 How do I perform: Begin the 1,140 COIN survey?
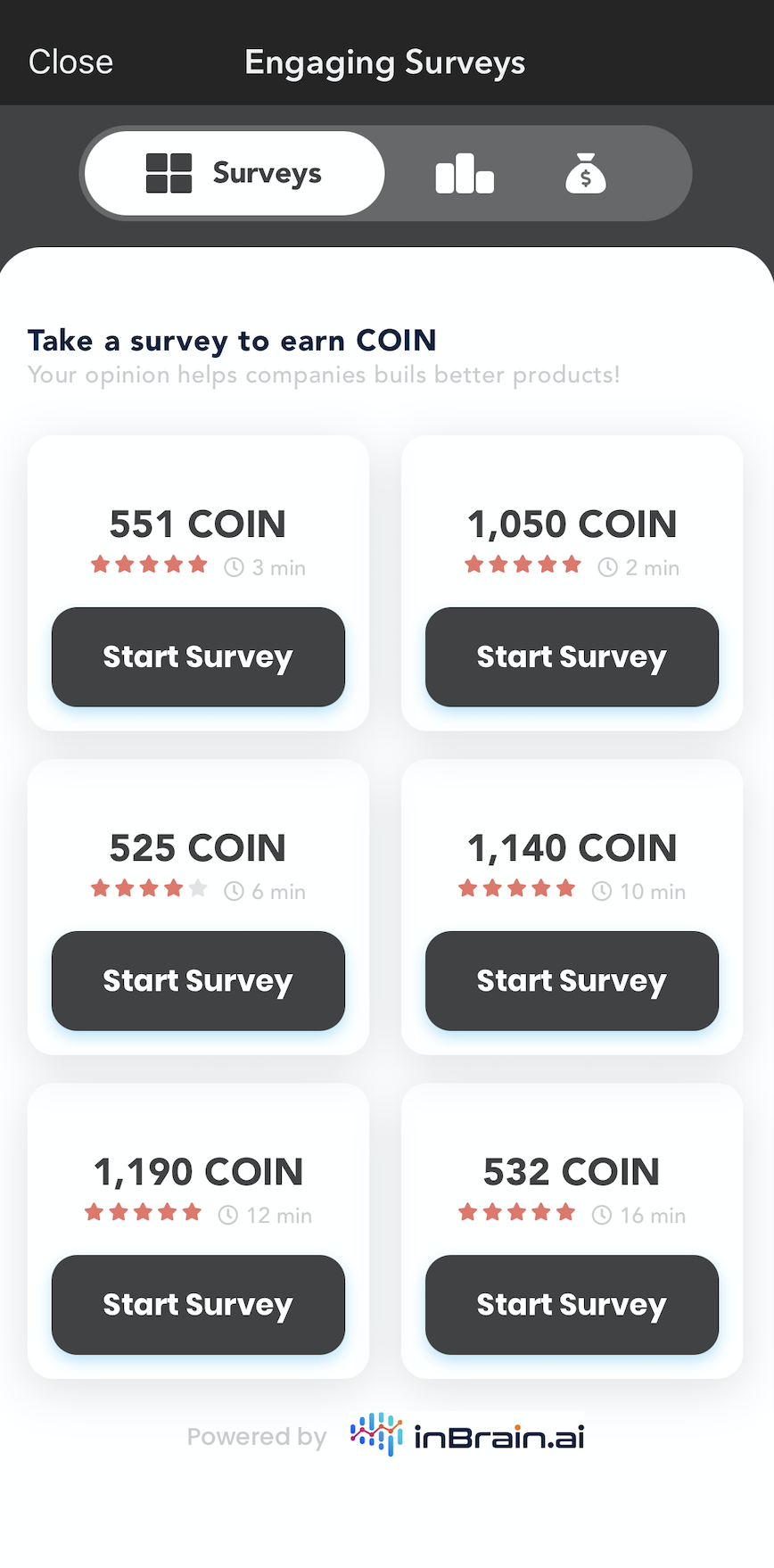coord(572,981)
